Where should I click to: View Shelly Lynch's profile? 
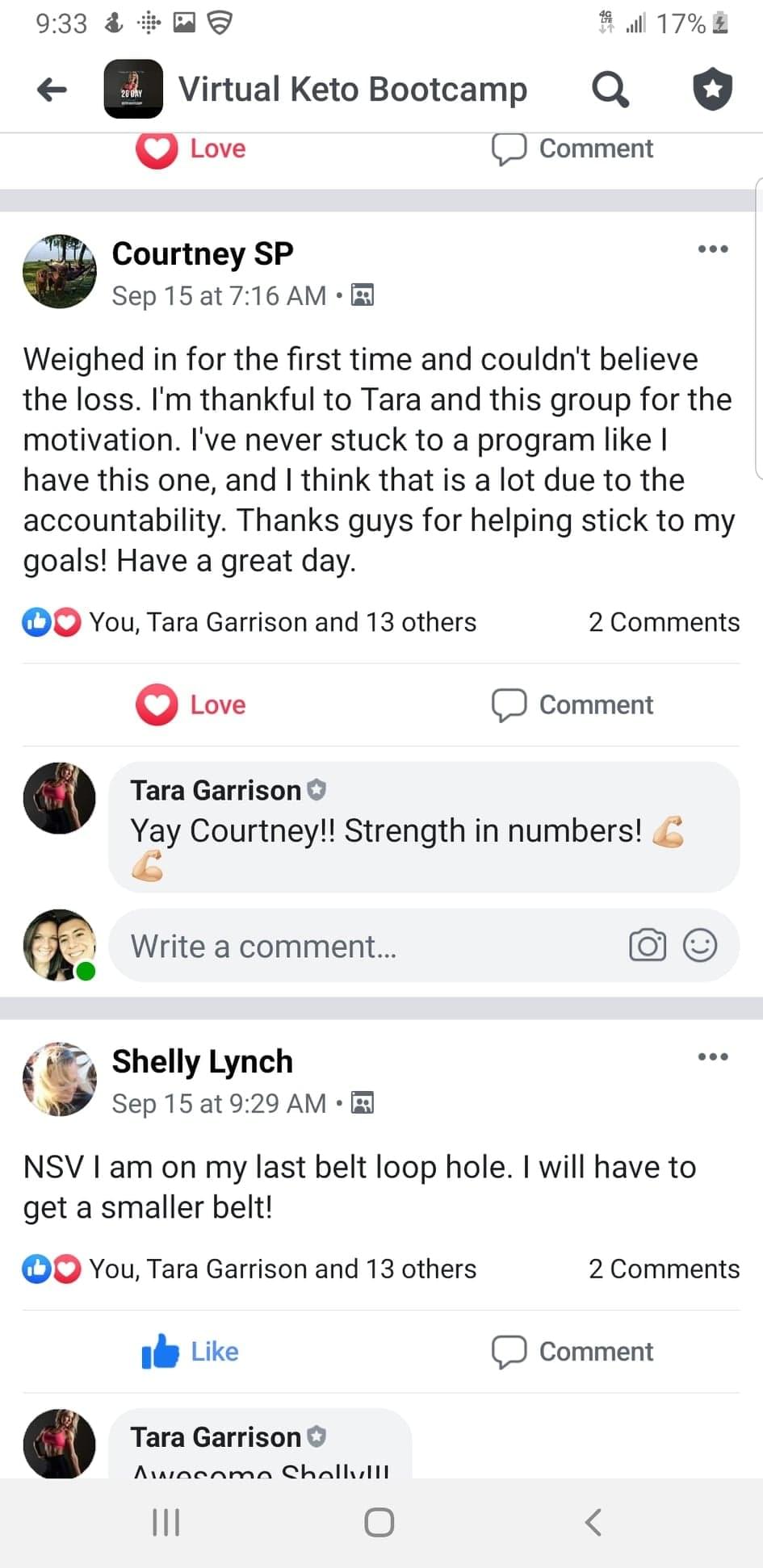[x=202, y=1062]
